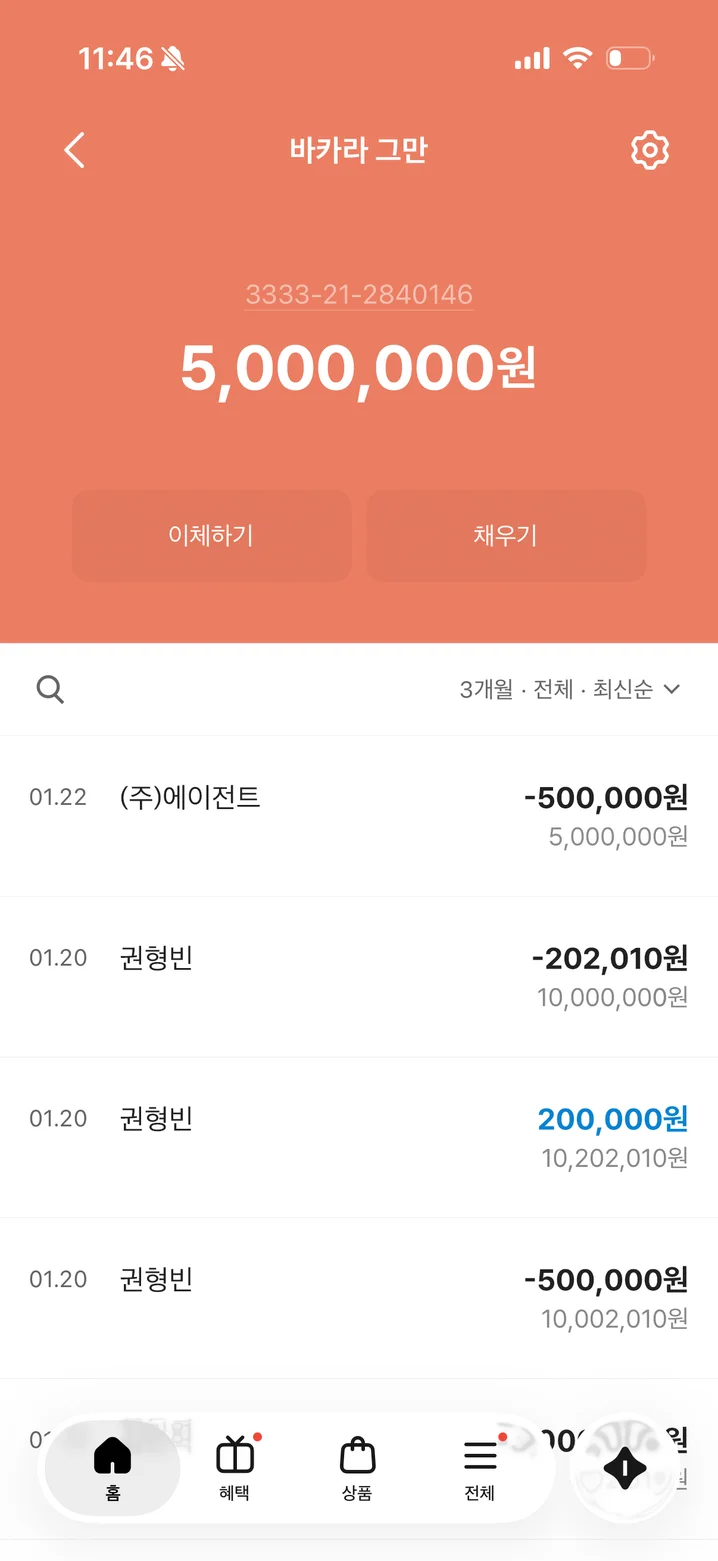
Task: Open the 권형빈 -202,010원 transaction
Action: [359, 977]
